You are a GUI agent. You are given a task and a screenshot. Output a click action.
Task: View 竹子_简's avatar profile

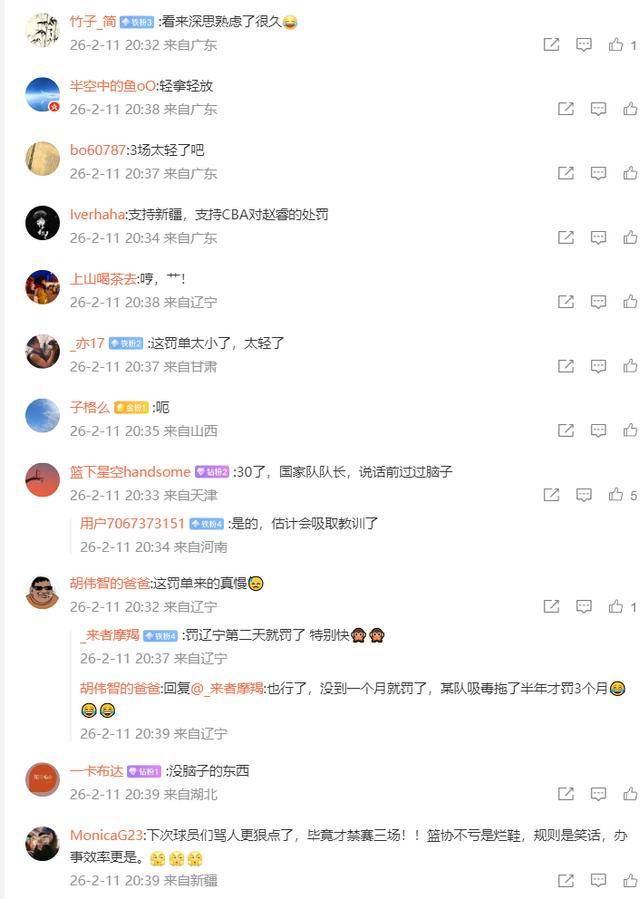(42, 31)
